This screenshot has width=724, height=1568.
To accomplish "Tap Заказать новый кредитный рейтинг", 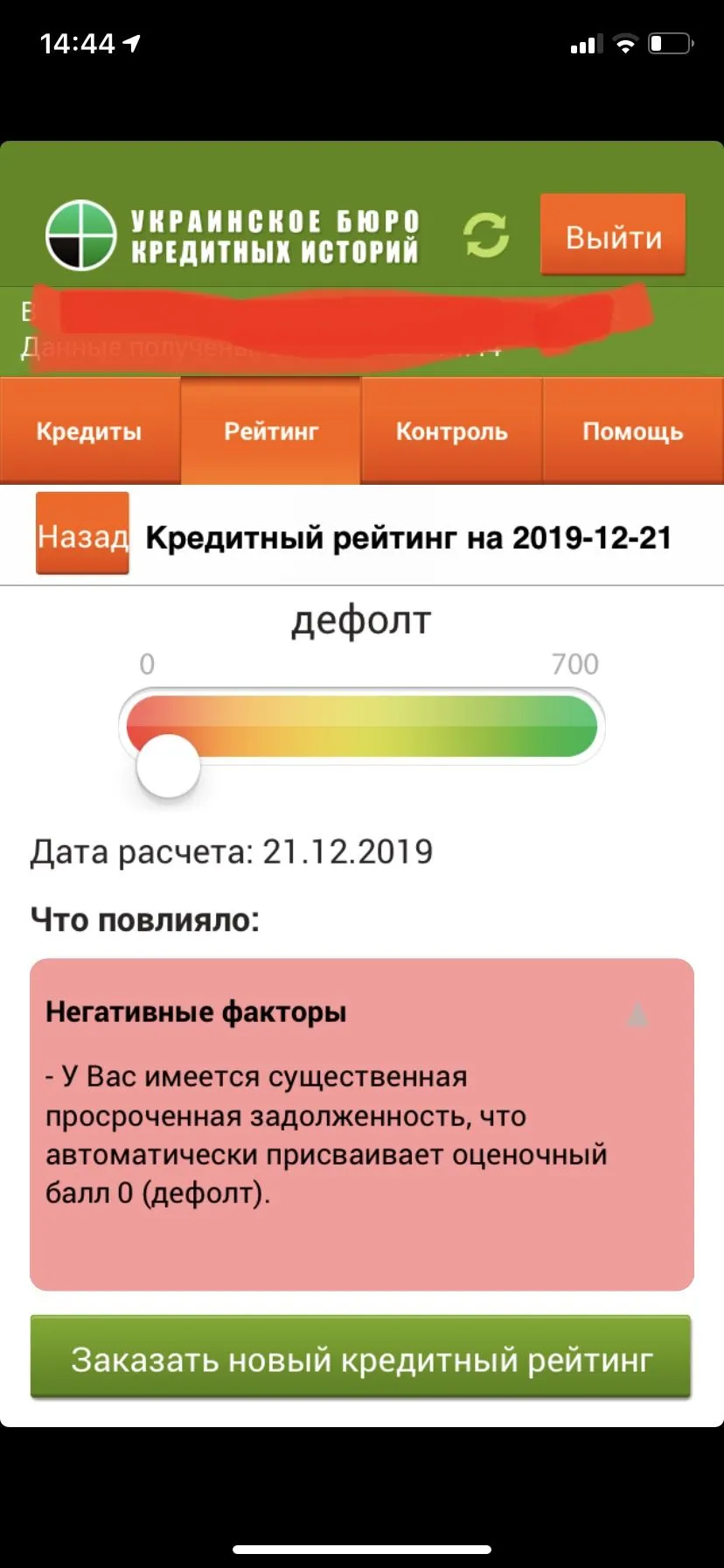I will pyautogui.click(x=362, y=1358).
